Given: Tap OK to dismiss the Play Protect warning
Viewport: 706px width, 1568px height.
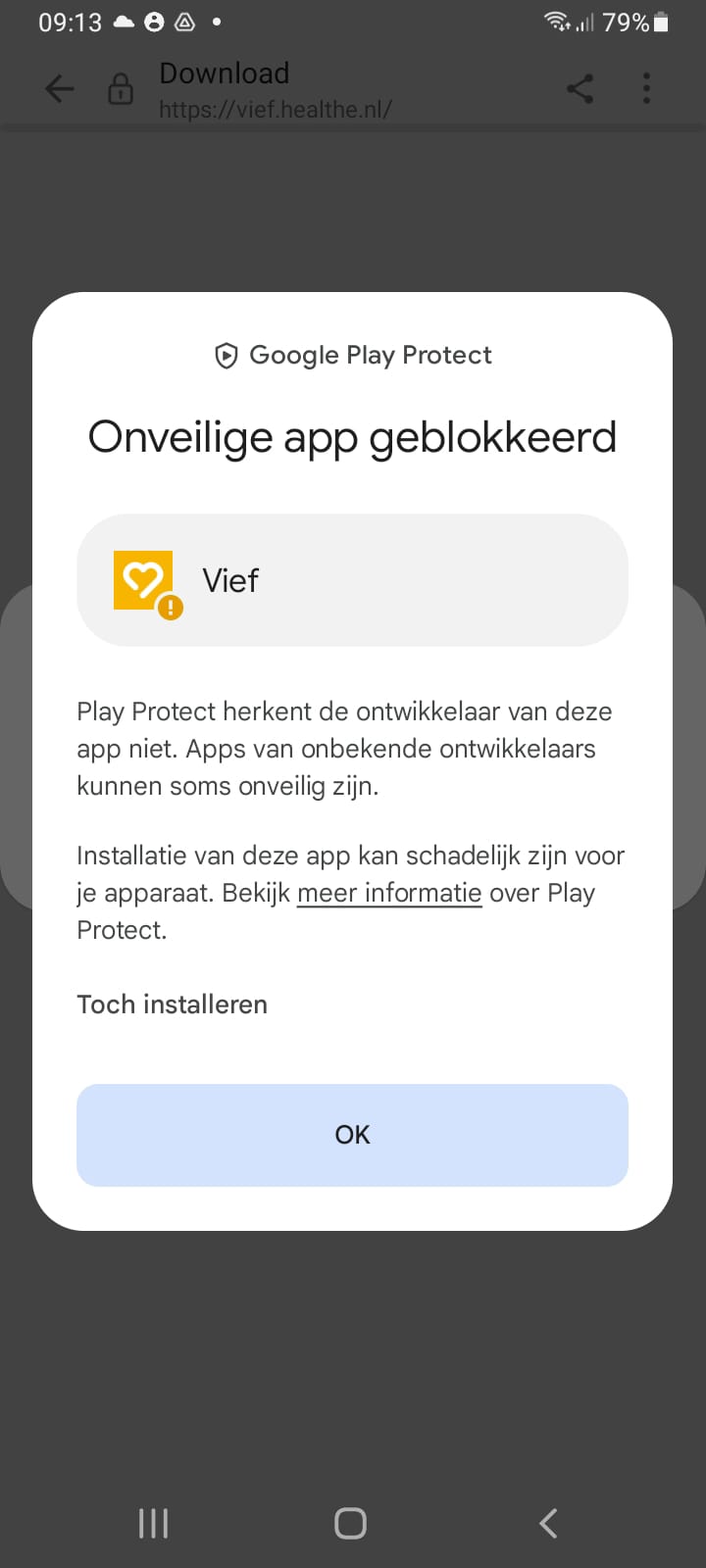Looking at the screenshot, I should coord(352,1134).
